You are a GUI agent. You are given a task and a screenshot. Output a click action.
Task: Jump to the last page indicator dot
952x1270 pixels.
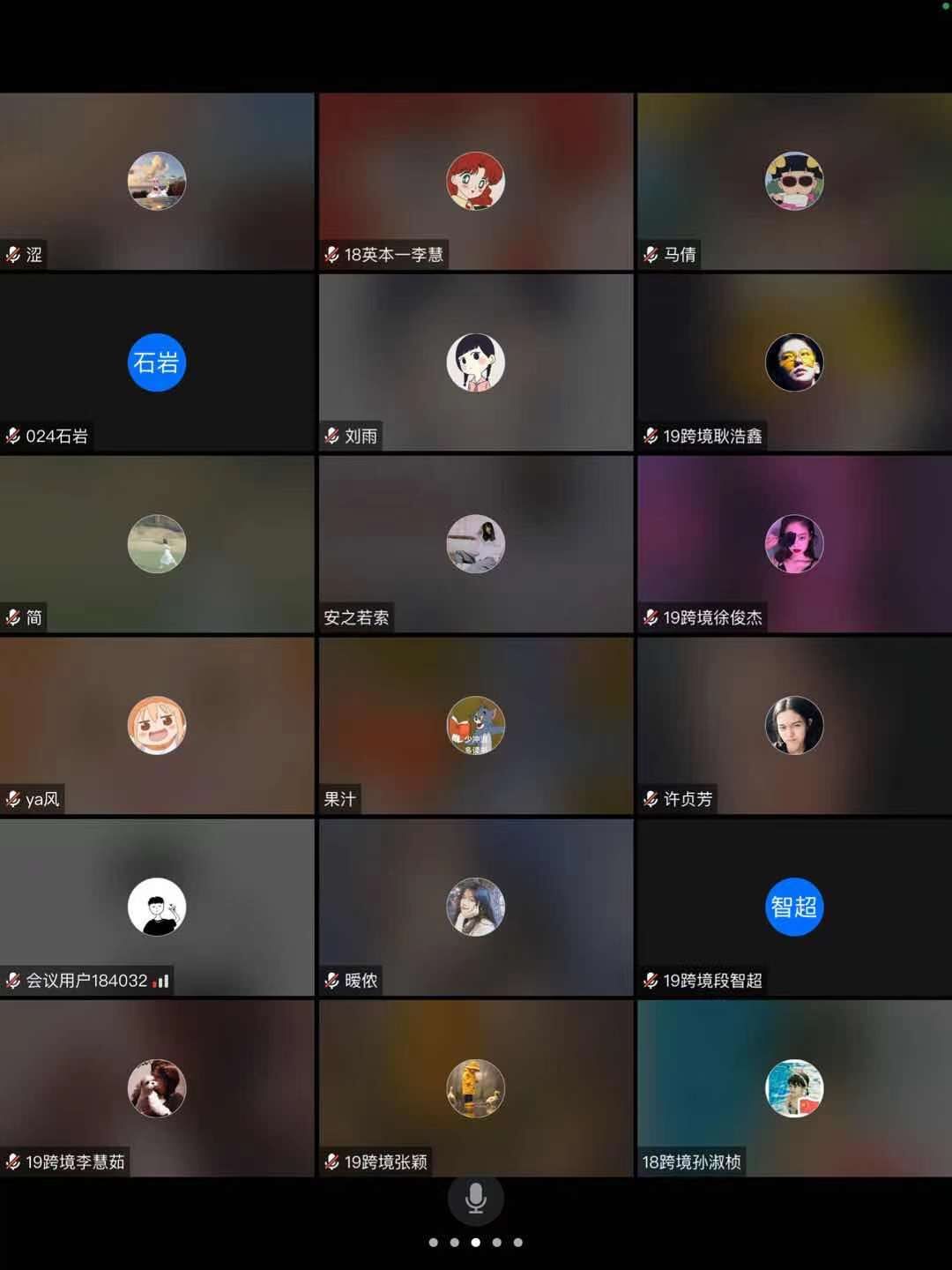[x=518, y=1243]
